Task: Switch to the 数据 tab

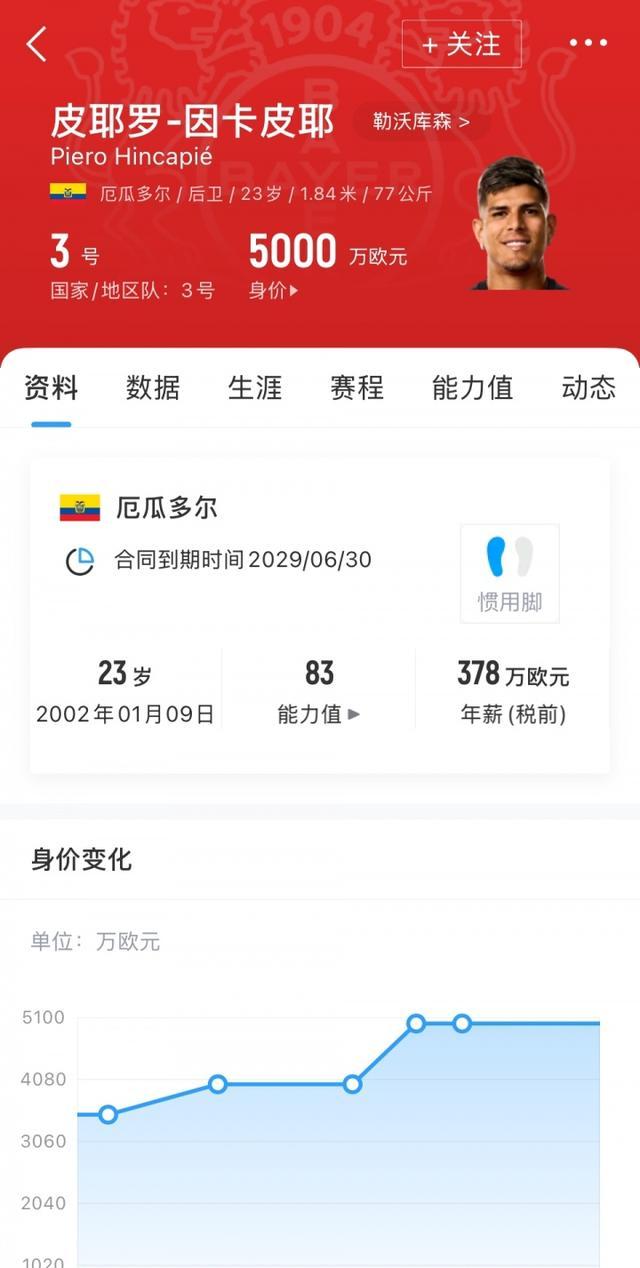Action: click(153, 388)
